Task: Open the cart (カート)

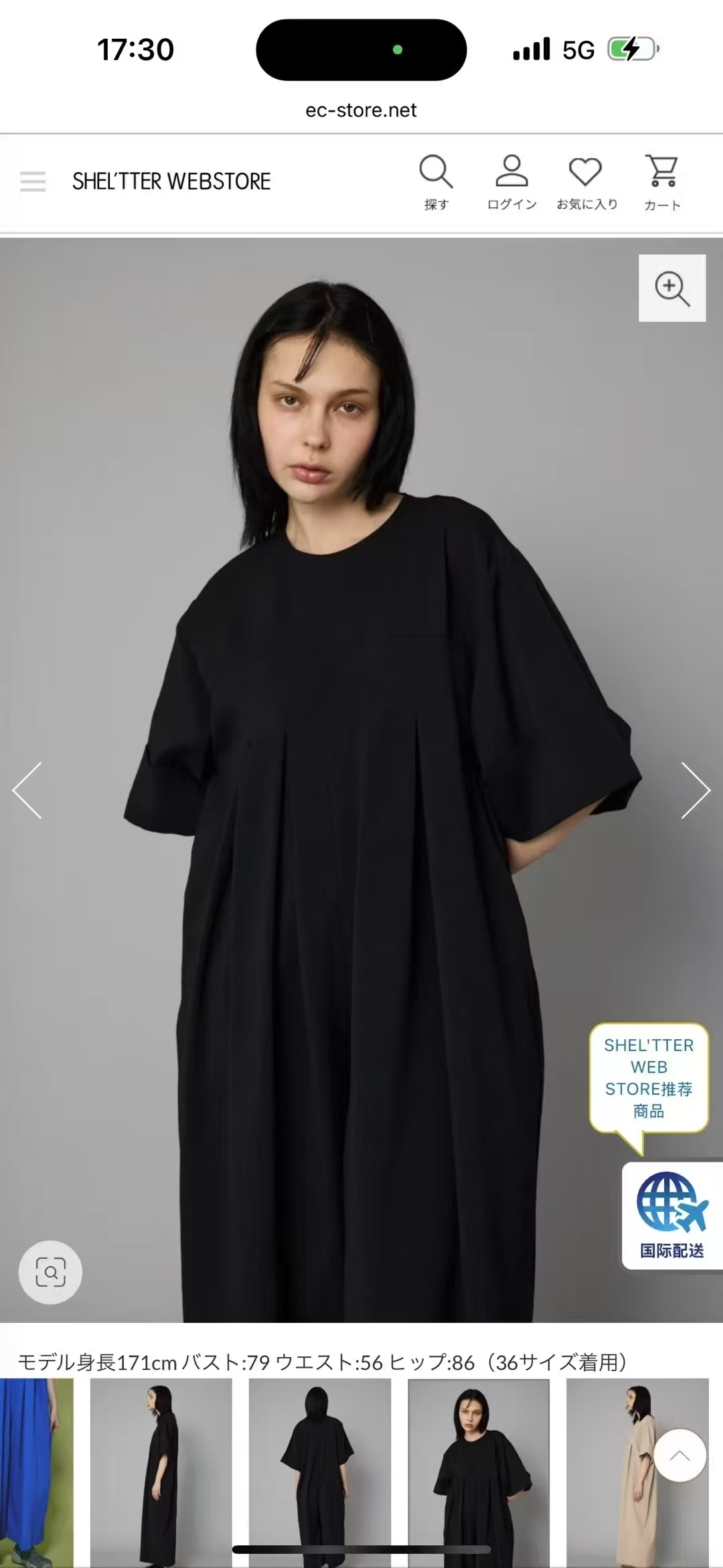Action: [661, 182]
